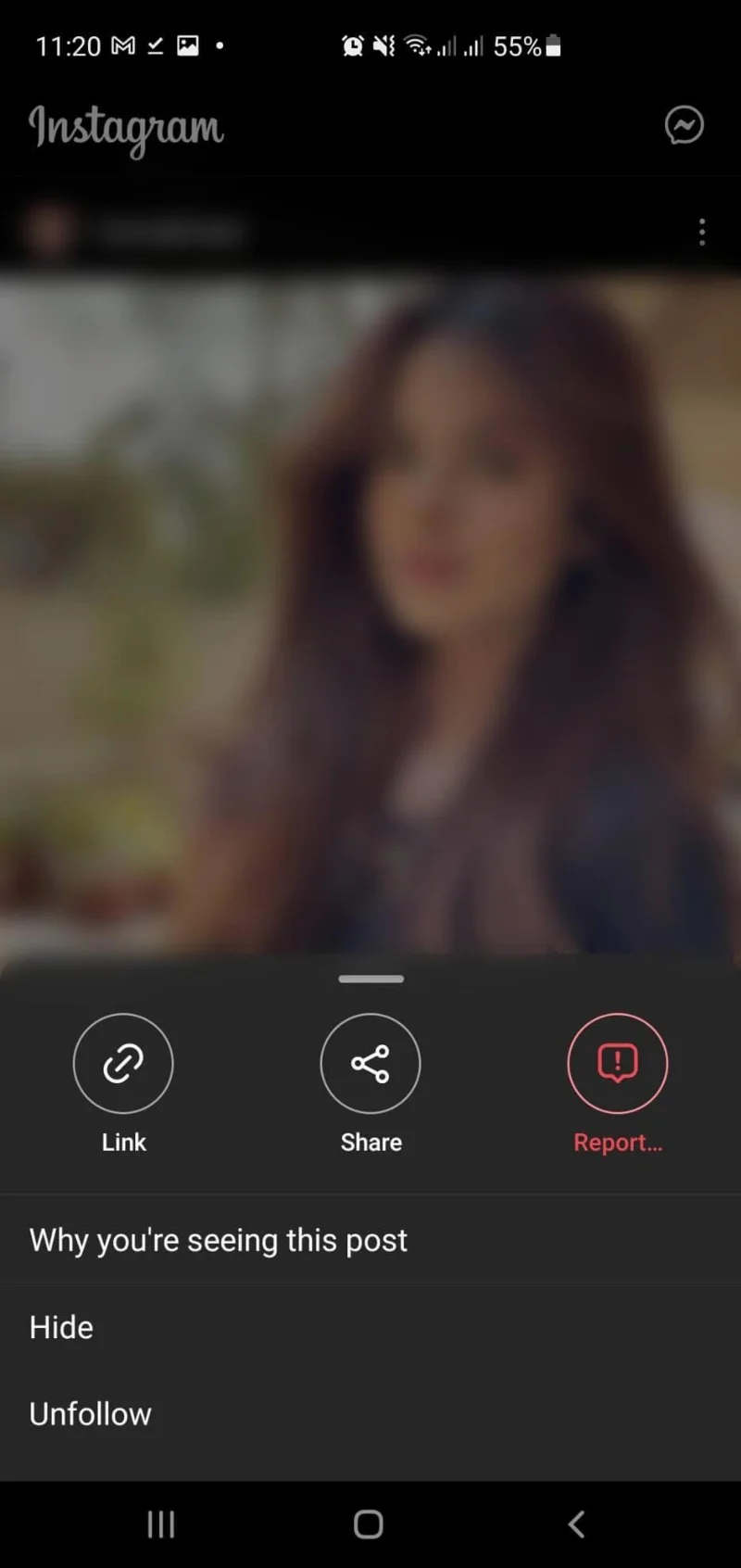Copy the post link

(123, 1063)
